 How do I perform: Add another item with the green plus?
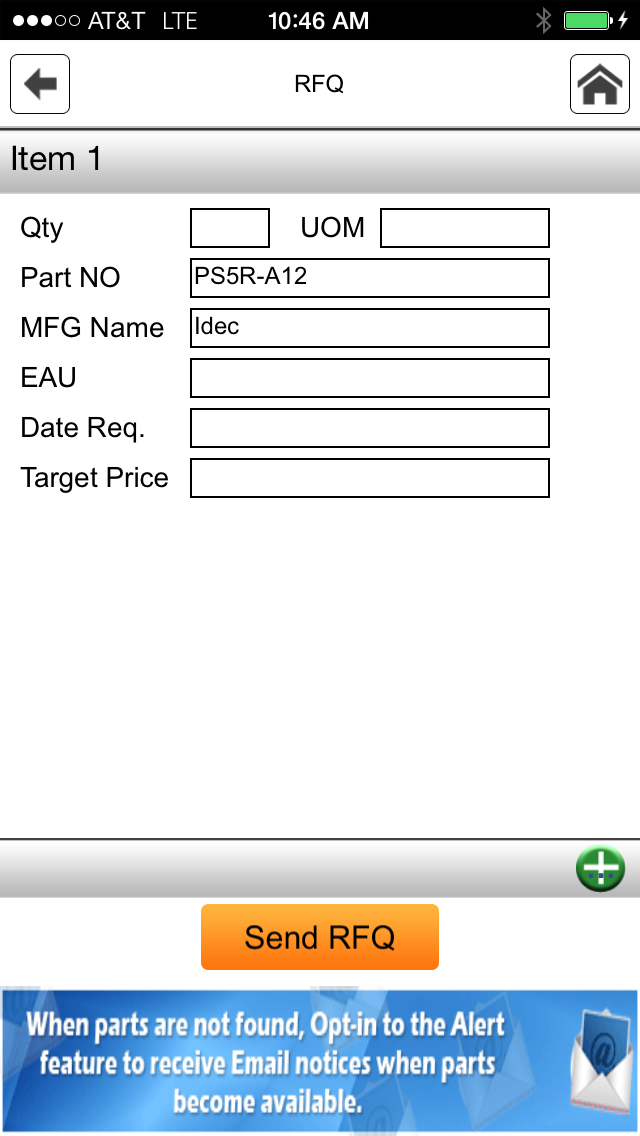point(600,868)
